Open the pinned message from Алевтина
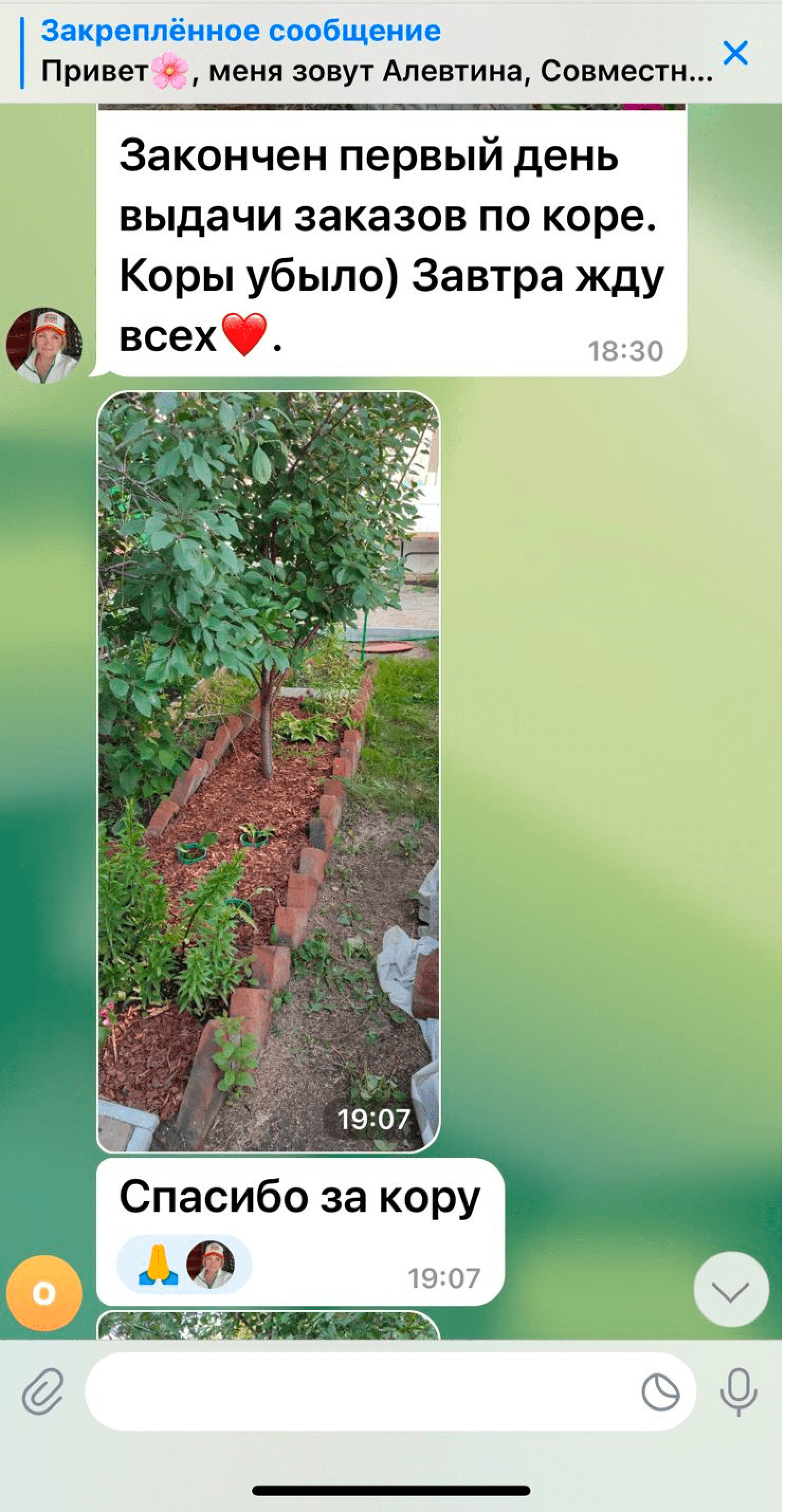The height and width of the screenshot is (1512, 785). click(x=376, y=53)
